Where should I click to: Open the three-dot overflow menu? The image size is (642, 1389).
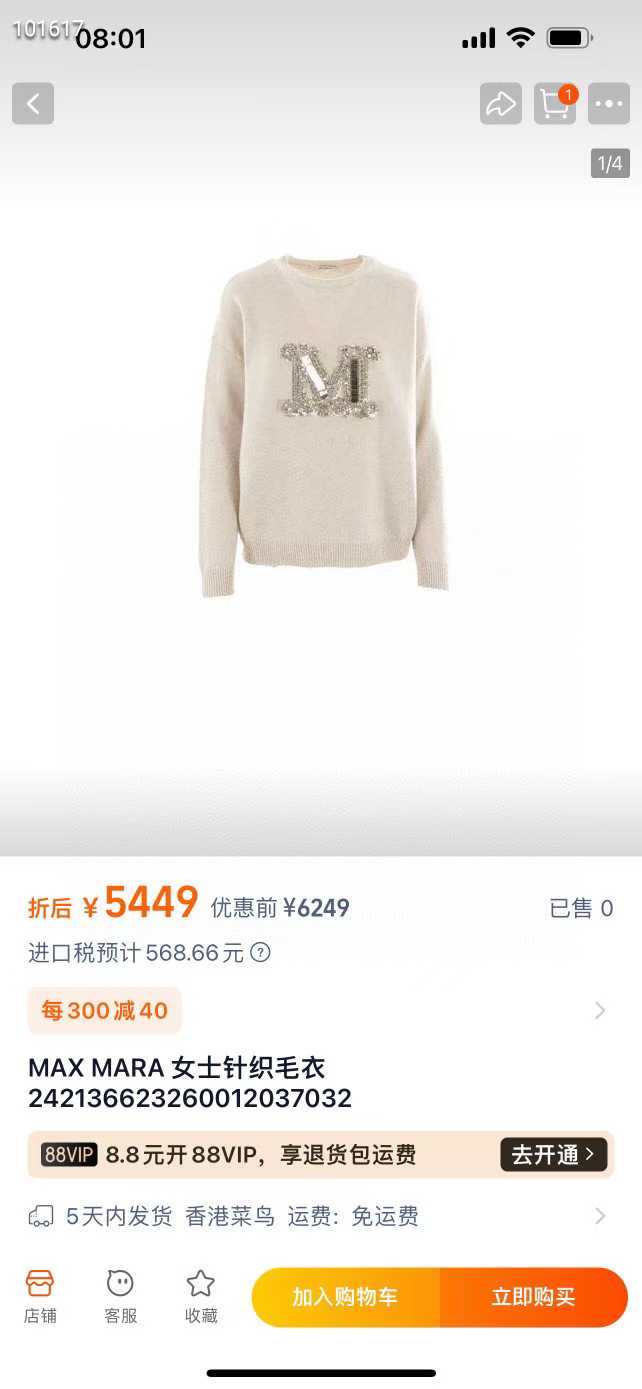pyautogui.click(x=608, y=104)
